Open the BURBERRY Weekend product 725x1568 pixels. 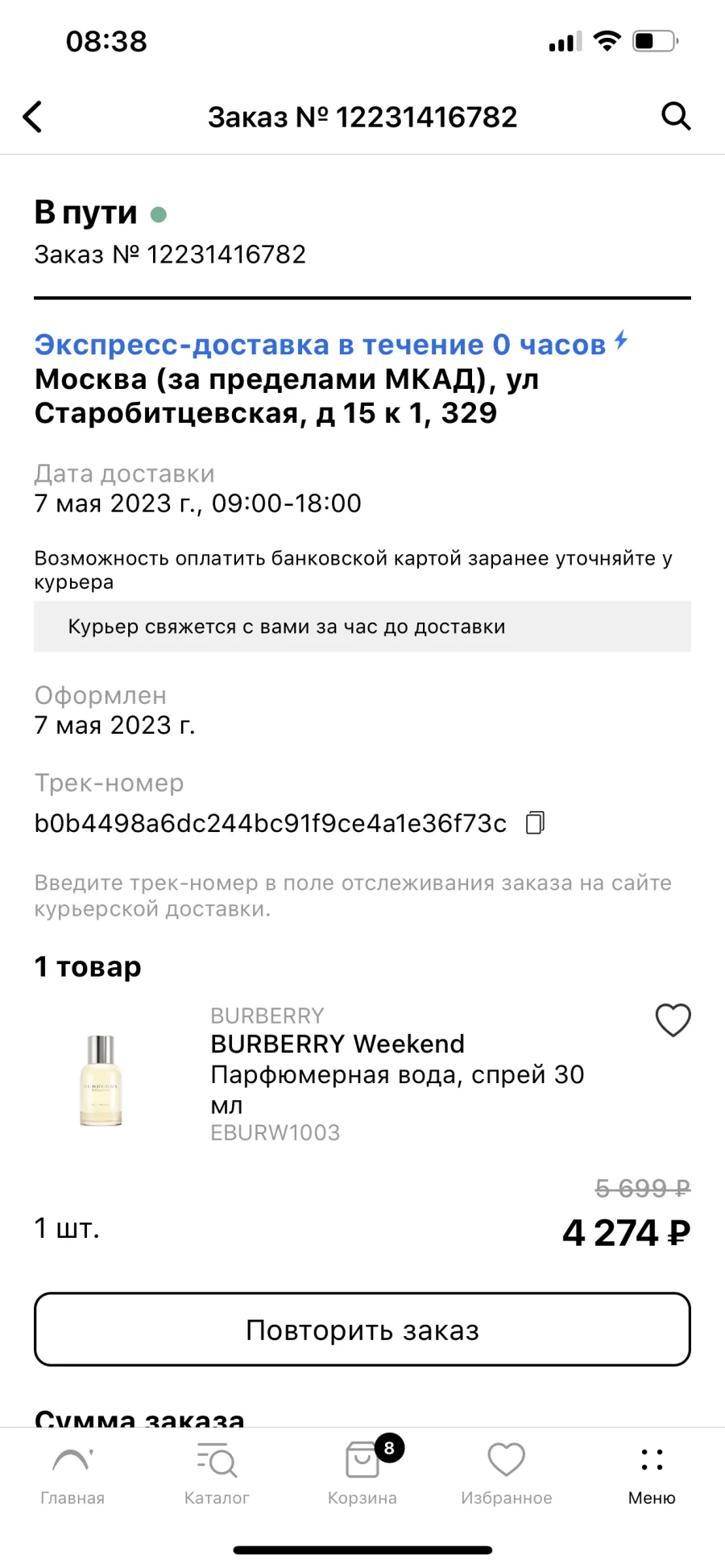pos(338,1044)
